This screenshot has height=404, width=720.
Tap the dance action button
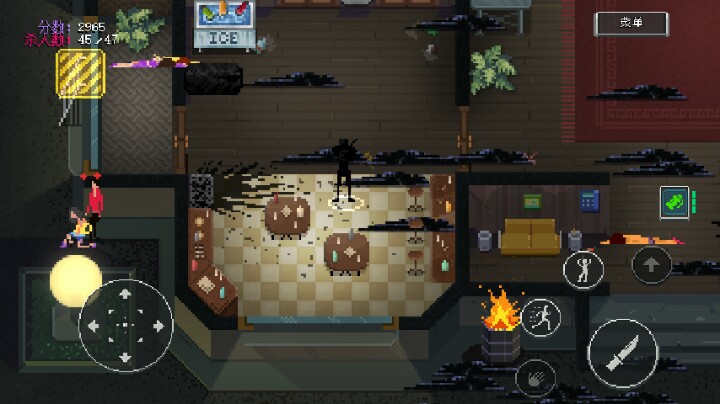[x=583, y=268]
